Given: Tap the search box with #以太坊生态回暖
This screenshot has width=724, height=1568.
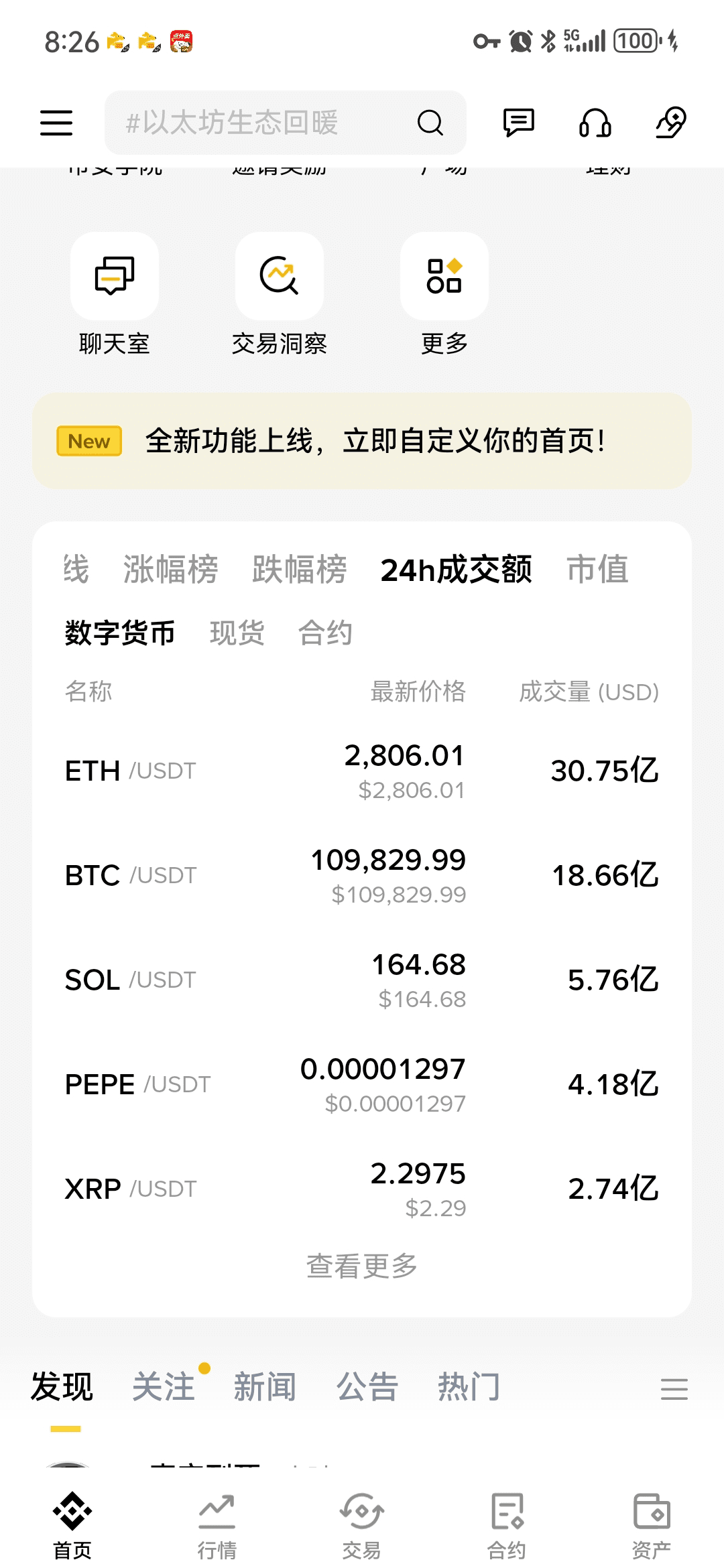Looking at the screenshot, I should [x=286, y=123].
